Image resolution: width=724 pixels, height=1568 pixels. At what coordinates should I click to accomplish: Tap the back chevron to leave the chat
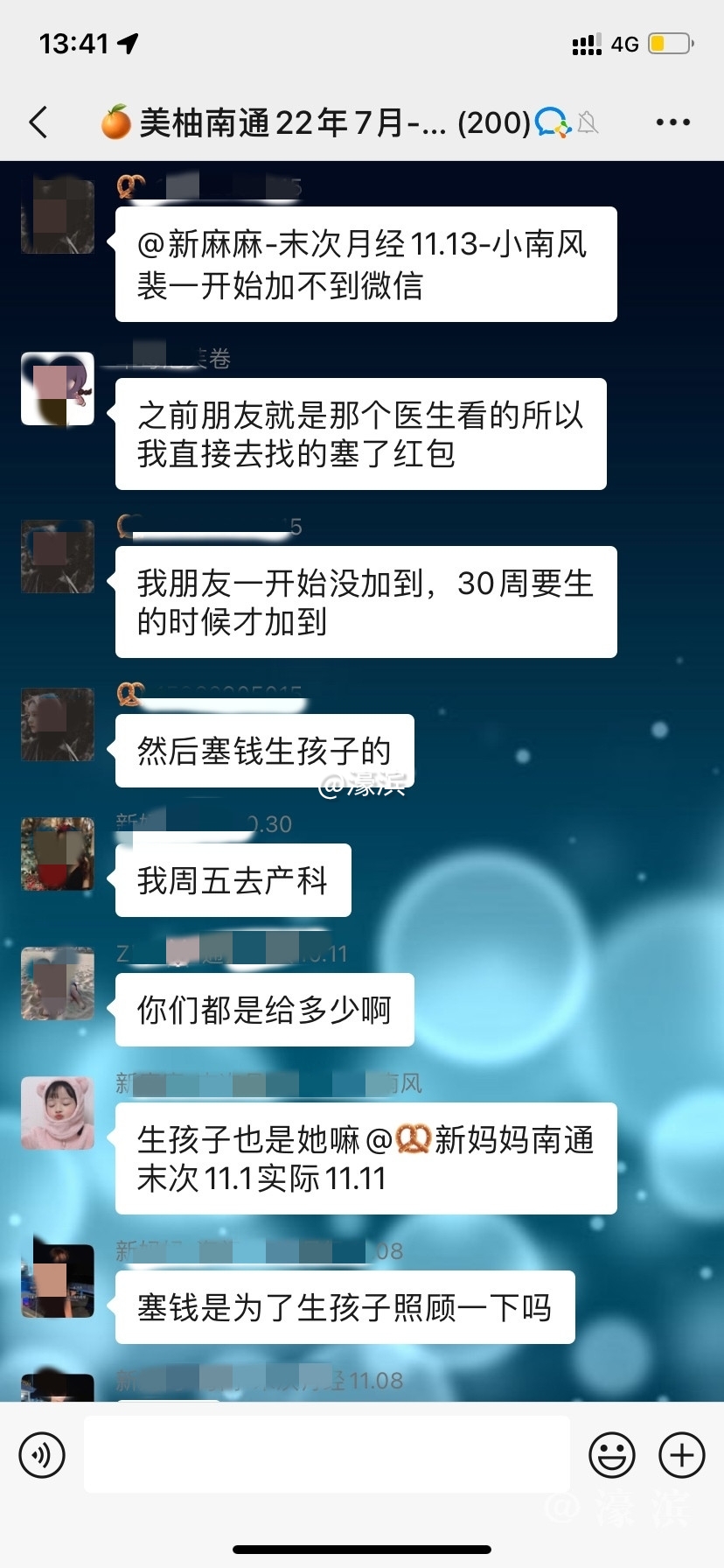click(x=37, y=122)
